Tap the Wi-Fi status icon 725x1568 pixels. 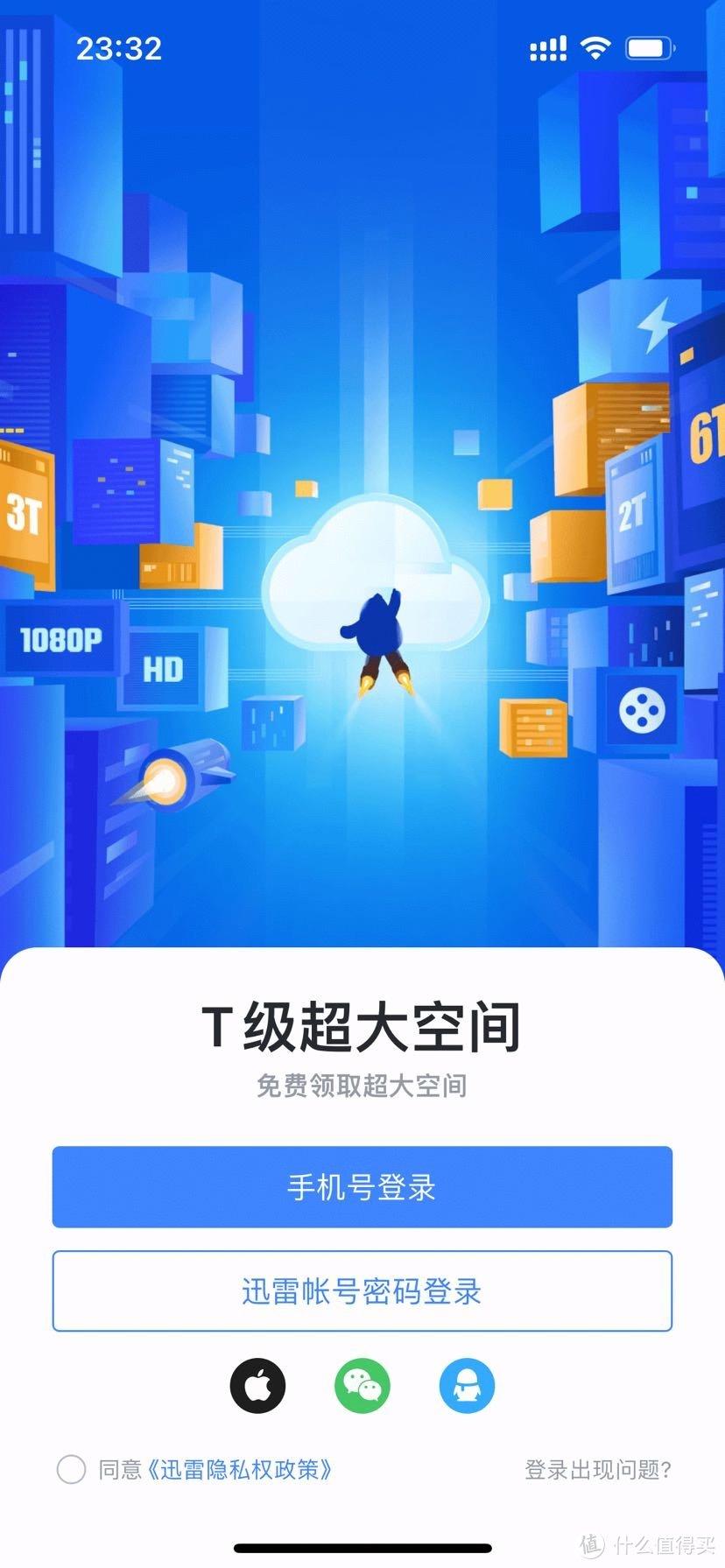point(595,48)
